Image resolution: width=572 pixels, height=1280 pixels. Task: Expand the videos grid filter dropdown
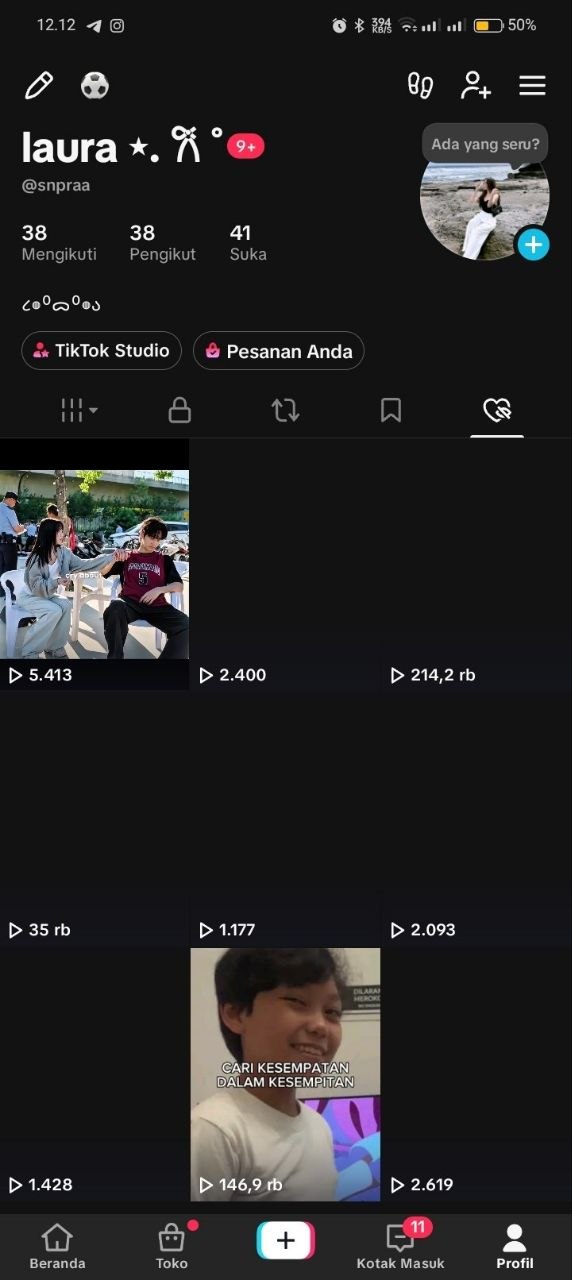click(x=79, y=410)
